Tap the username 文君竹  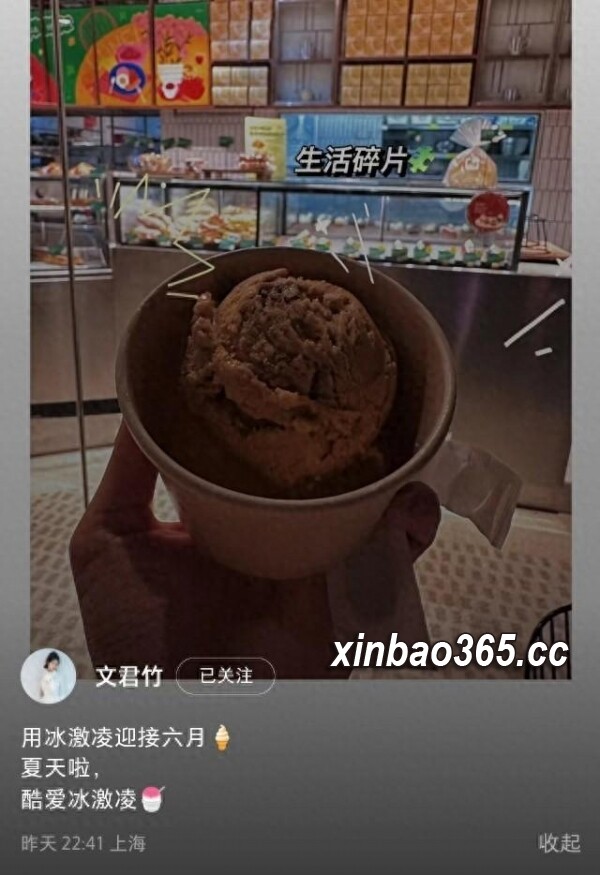[129, 677]
